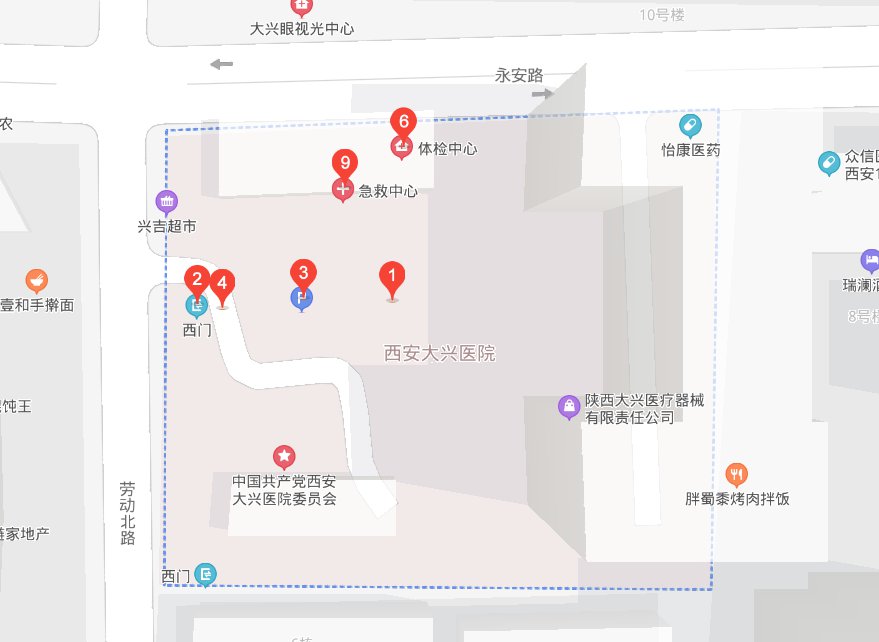Image resolution: width=879 pixels, height=642 pixels.
Task: Tap the 壹和手擀面 restaurant marker
Action: coord(37,281)
